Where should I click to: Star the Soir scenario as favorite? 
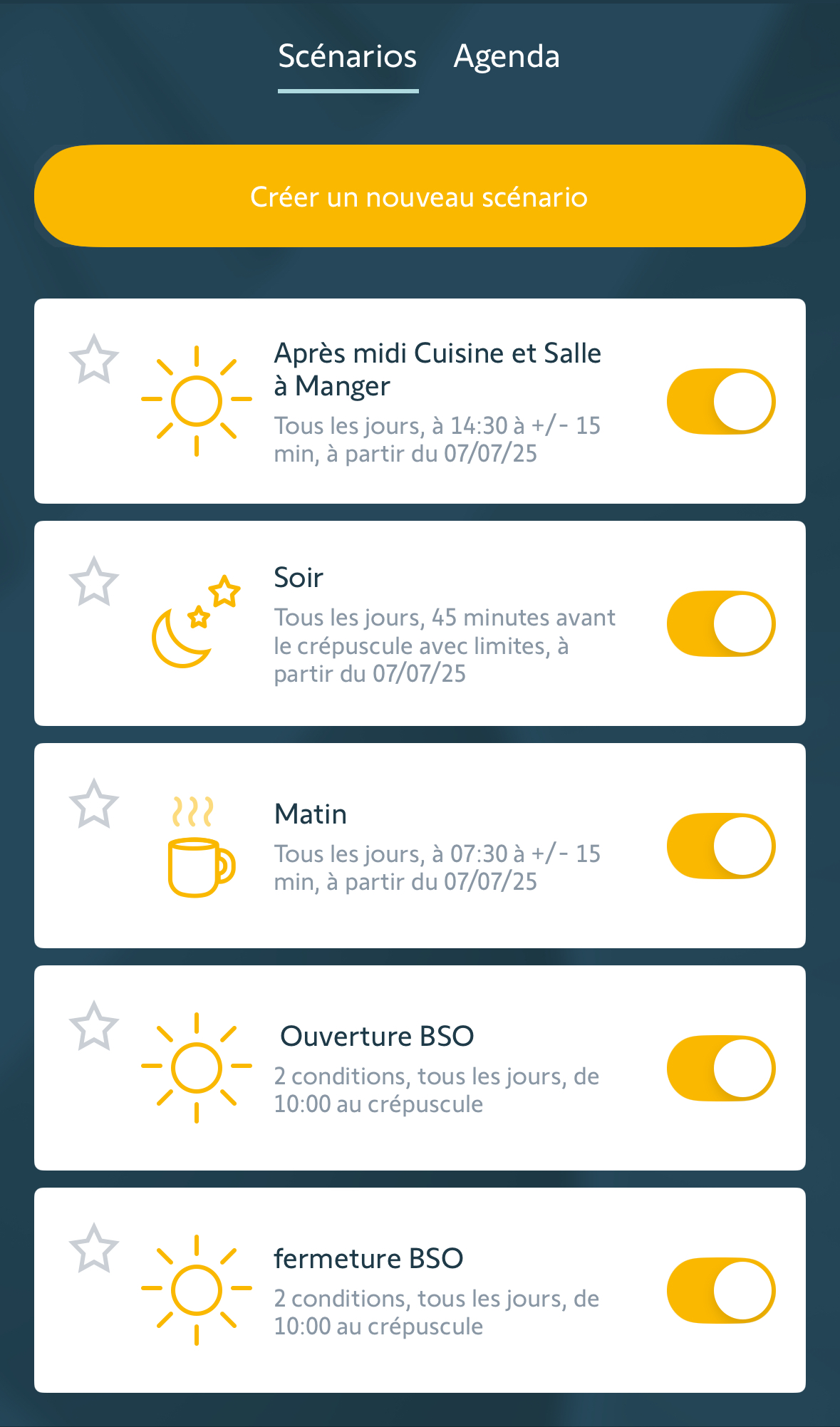pyautogui.click(x=94, y=581)
